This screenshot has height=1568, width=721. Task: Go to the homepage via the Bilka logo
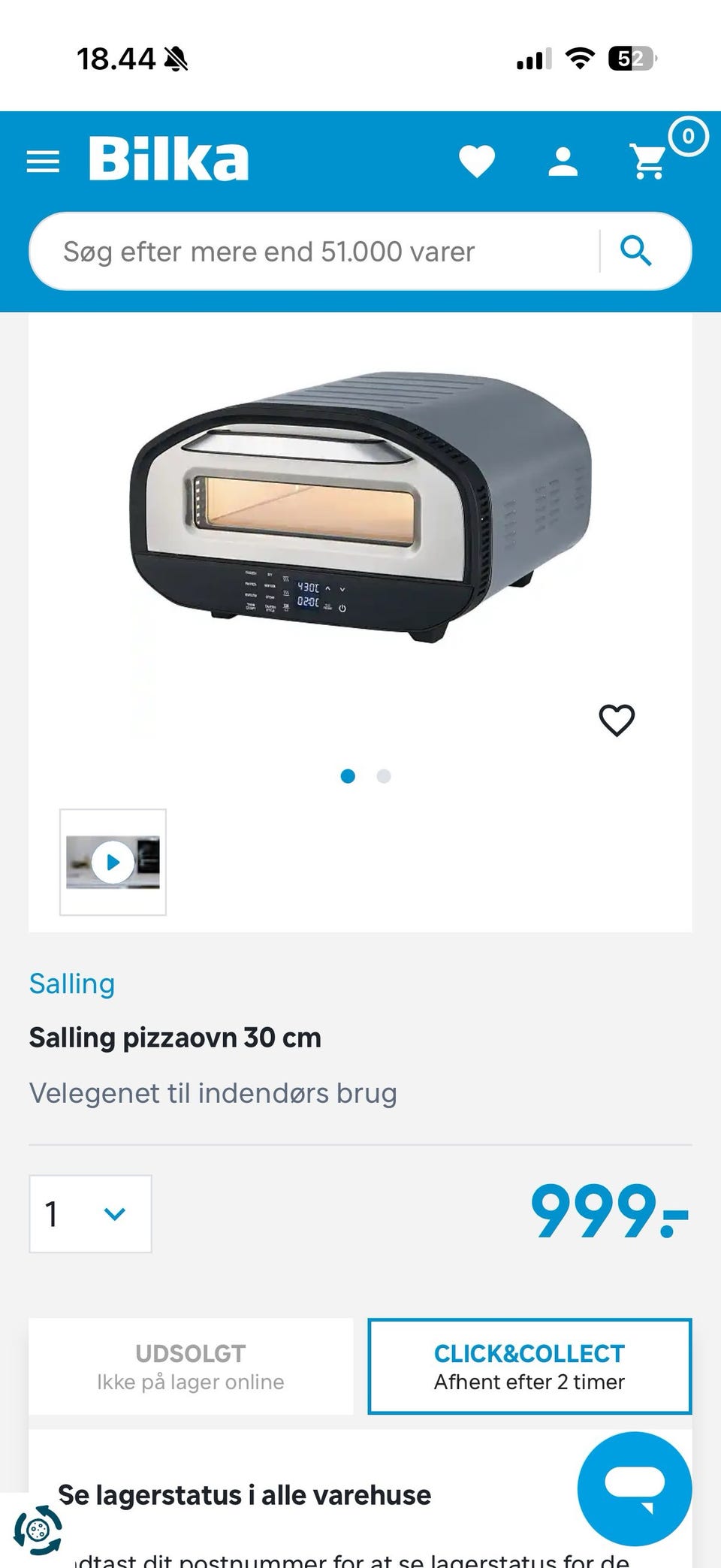[x=168, y=158]
